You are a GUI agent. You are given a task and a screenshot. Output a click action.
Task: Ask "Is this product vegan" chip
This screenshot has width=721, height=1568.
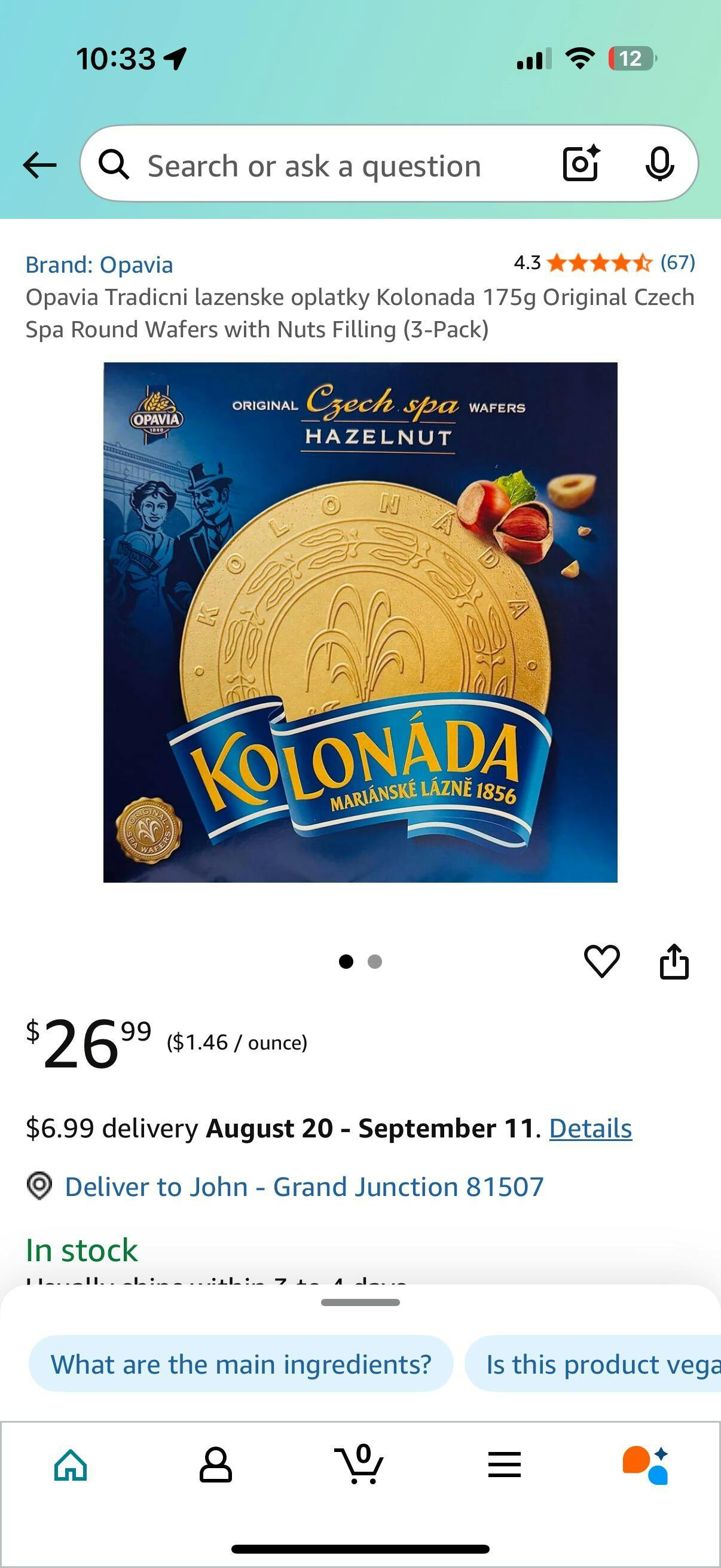(593, 1364)
